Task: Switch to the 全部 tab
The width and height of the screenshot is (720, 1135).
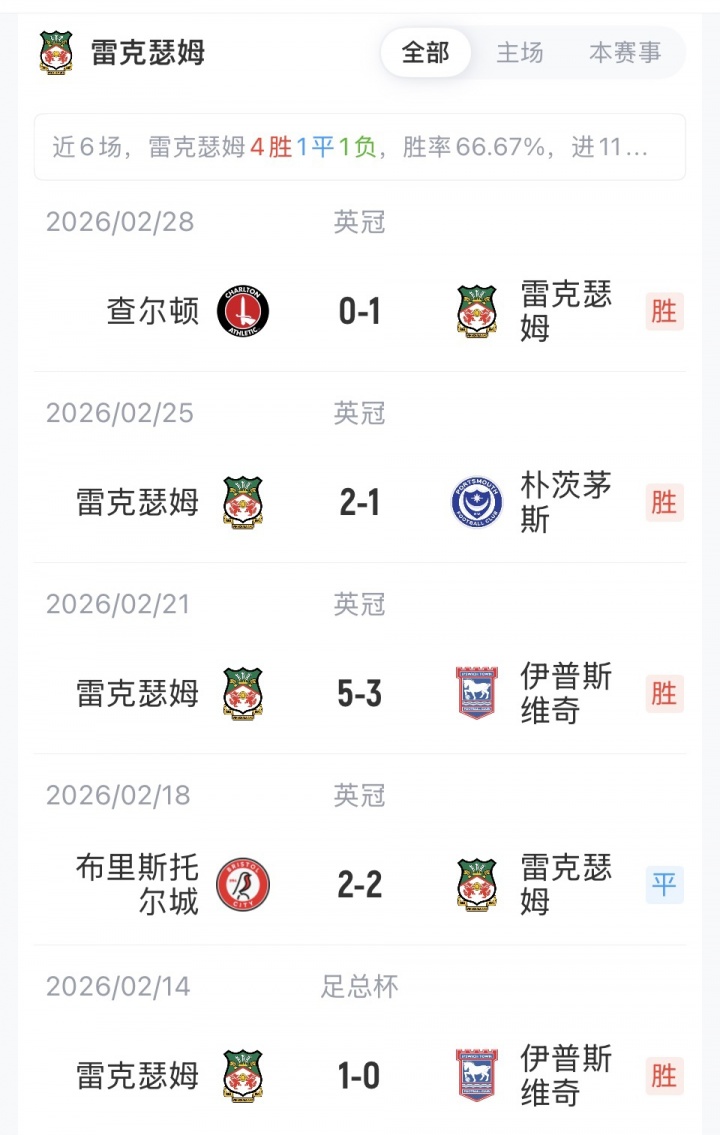Action: pos(426,52)
